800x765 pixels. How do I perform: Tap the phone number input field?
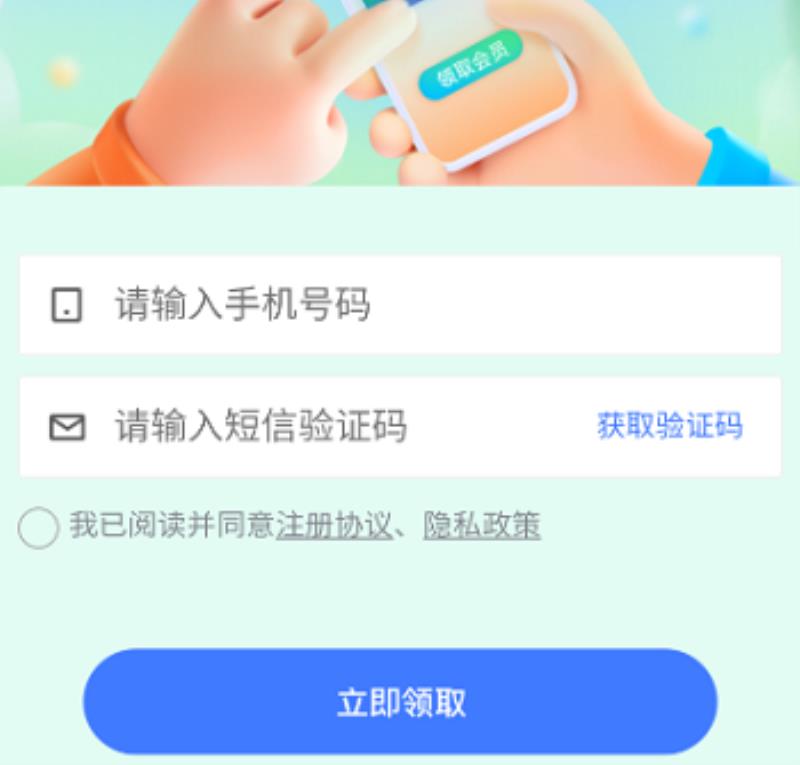[400, 304]
